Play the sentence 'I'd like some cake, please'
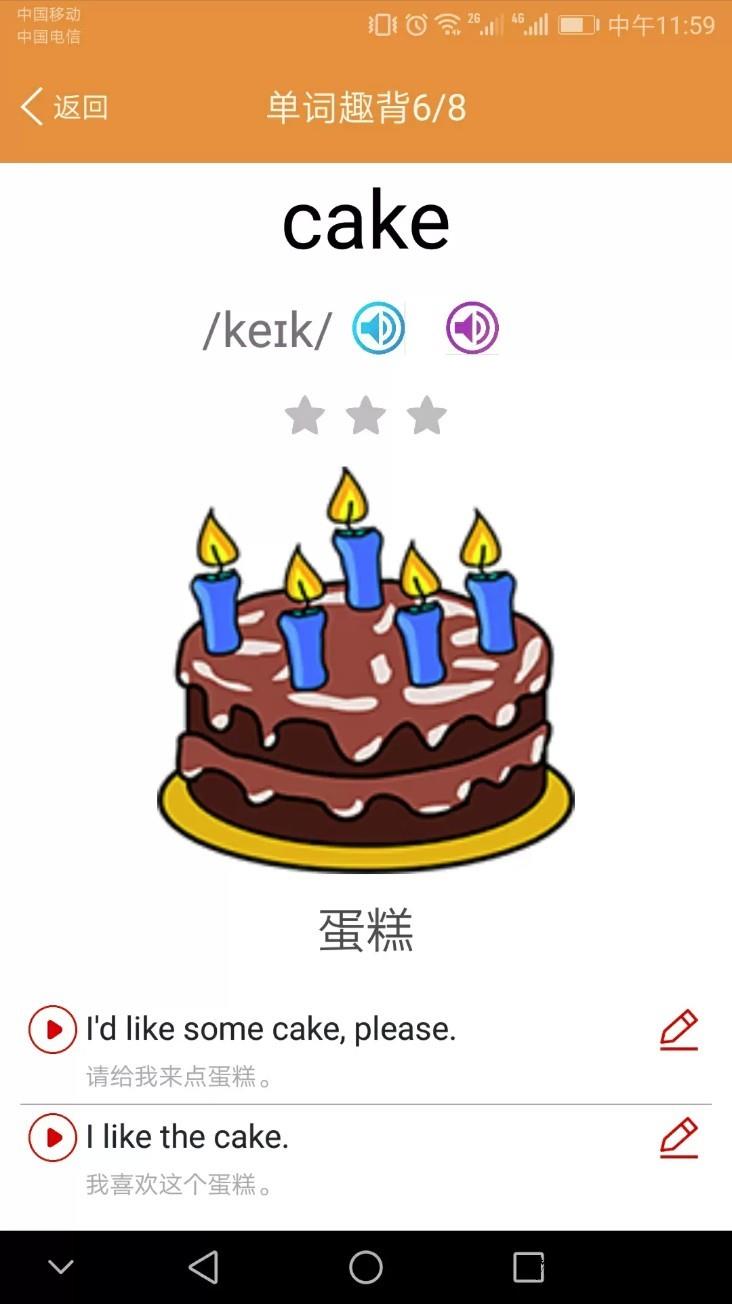The width and height of the screenshot is (732, 1304). [52, 1029]
